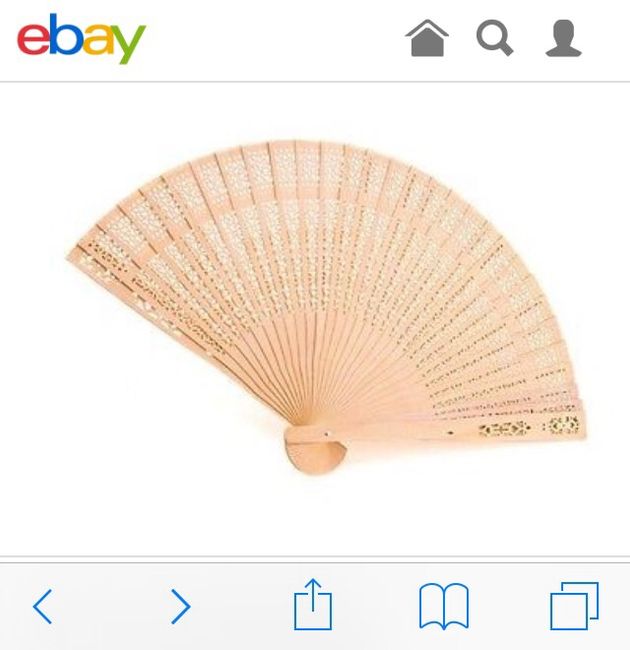Go back to the previous page
The image size is (630, 650).
(42, 606)
